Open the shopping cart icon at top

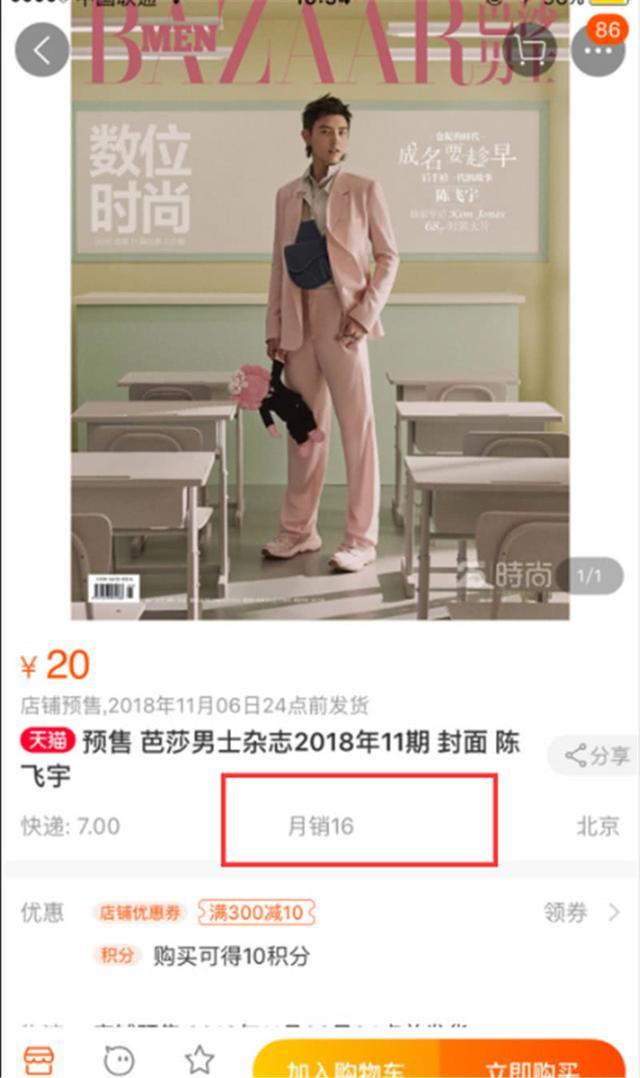coord(529,50)
